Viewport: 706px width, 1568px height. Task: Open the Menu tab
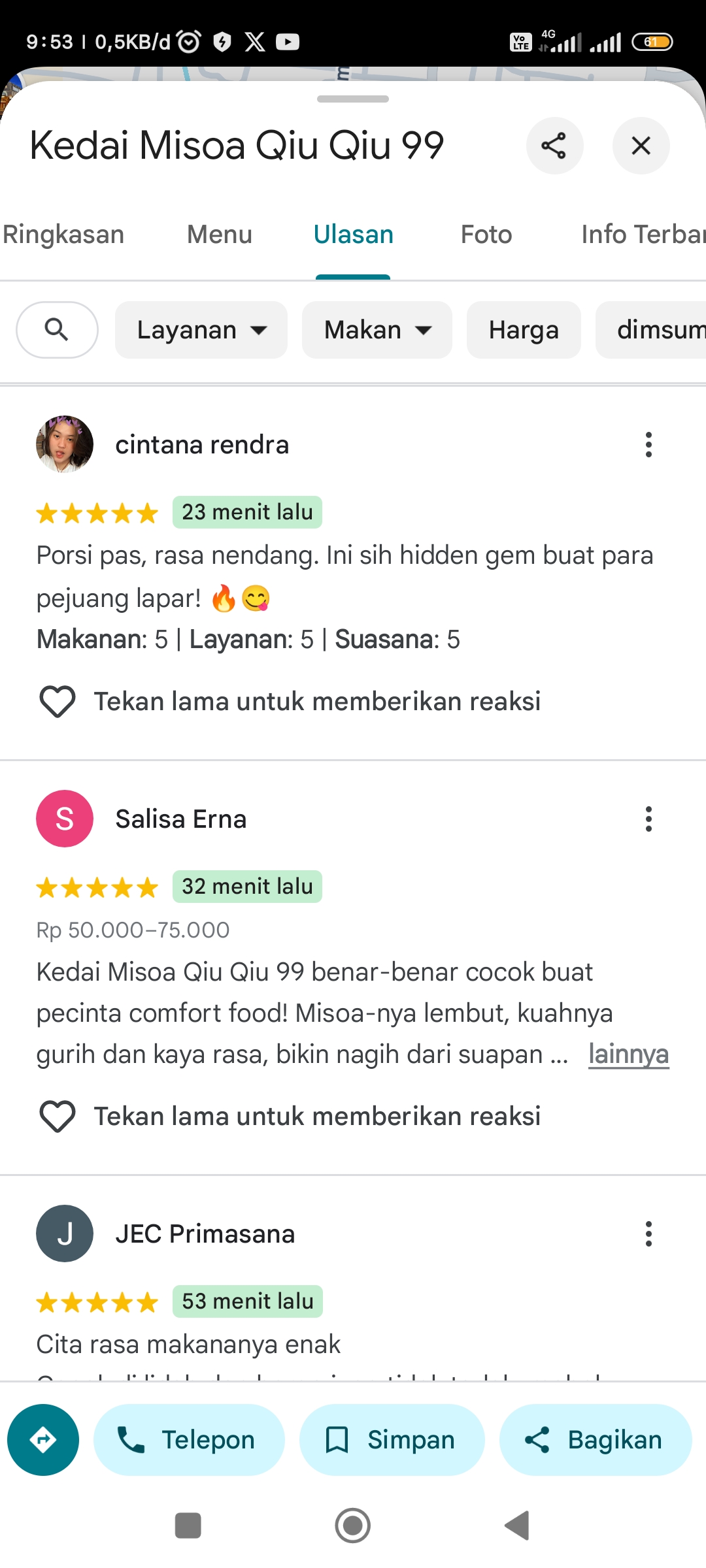(220, 235)
